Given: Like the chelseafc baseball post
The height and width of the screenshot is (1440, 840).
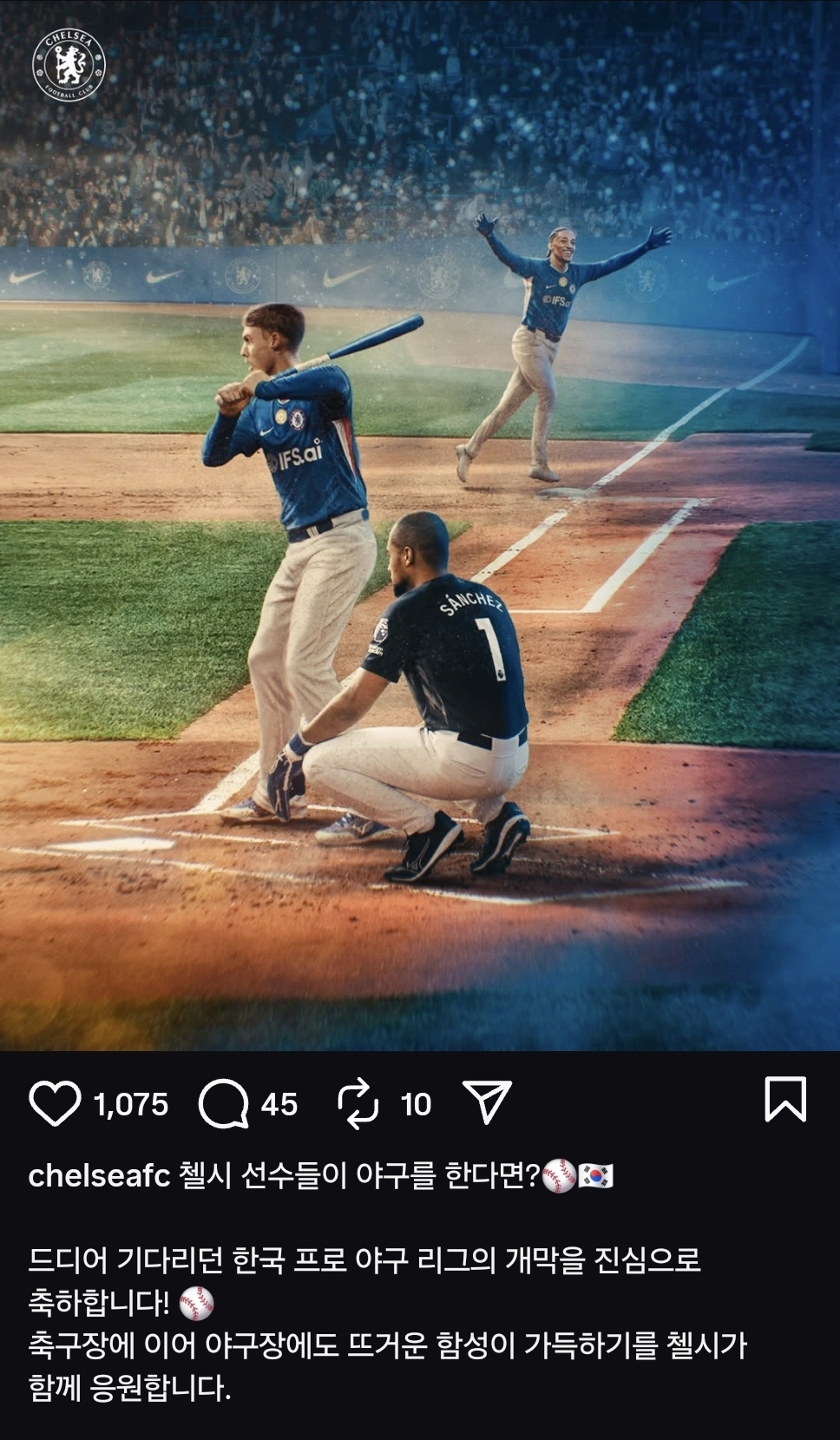Looking at the screenshot, I should pos(55,1104).
